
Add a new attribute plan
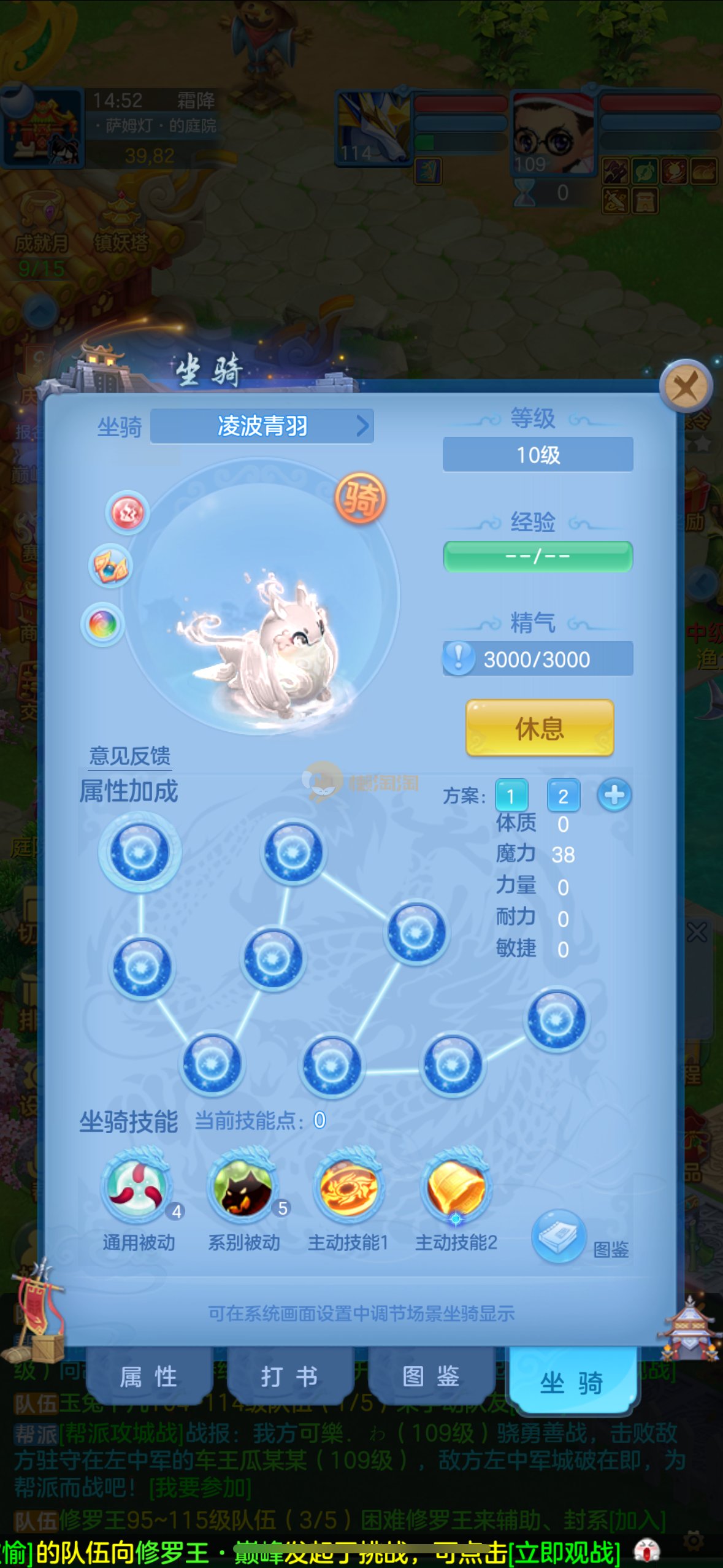pos(614,795)
